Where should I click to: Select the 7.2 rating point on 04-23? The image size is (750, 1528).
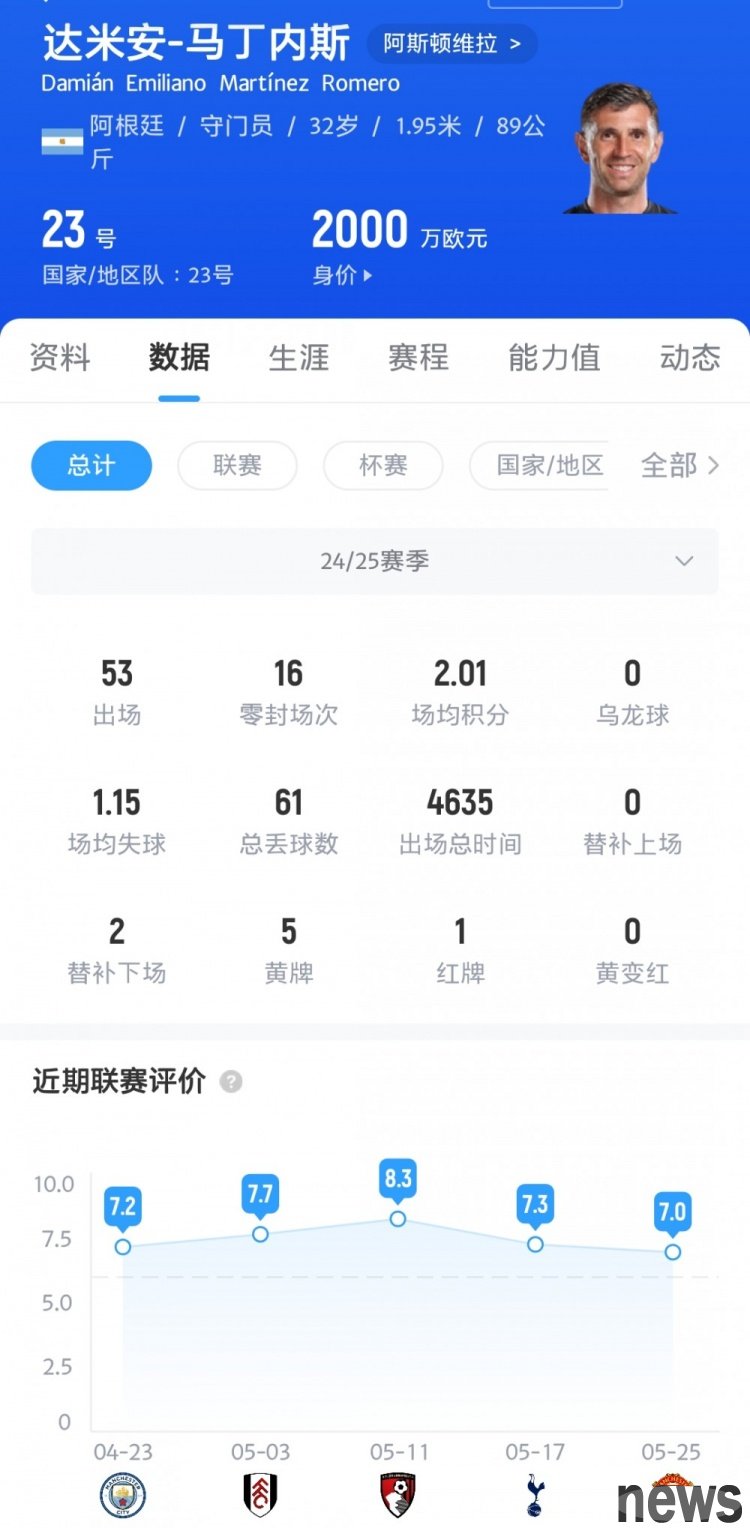(123, 1247)
